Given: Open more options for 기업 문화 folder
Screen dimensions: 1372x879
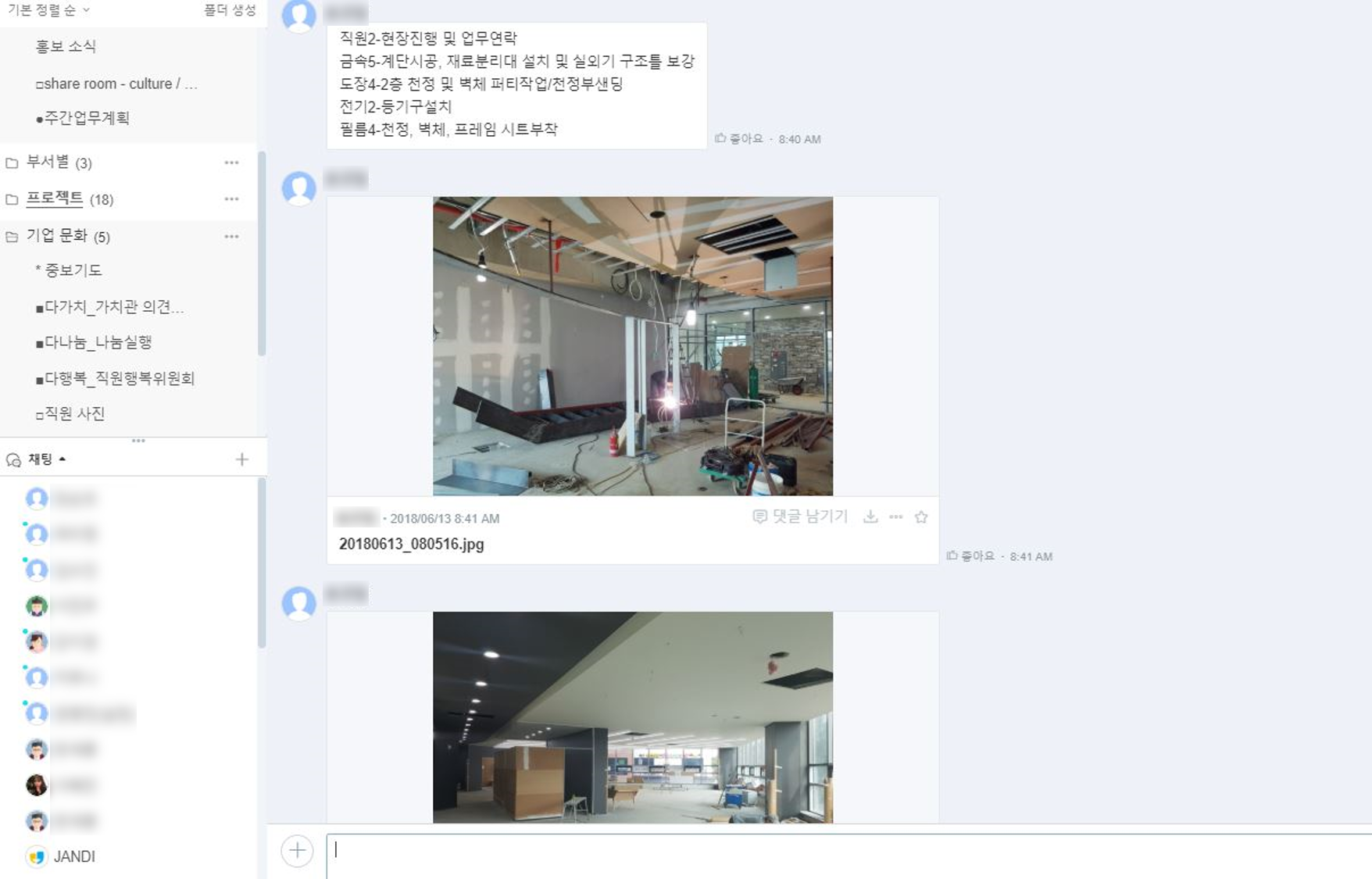Looking at the screenshot, I should pyautogui.click(x=231, y=237).
